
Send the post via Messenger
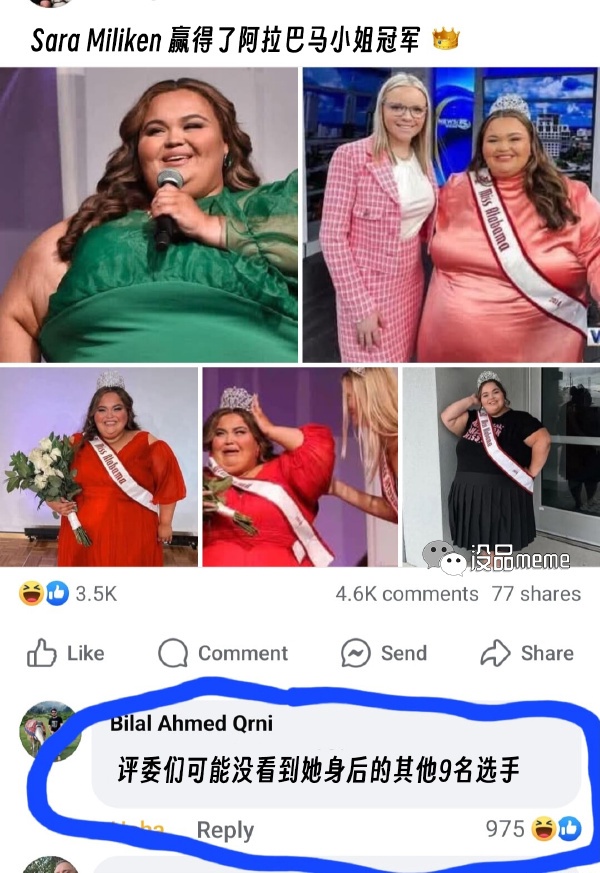coord(384,653)
